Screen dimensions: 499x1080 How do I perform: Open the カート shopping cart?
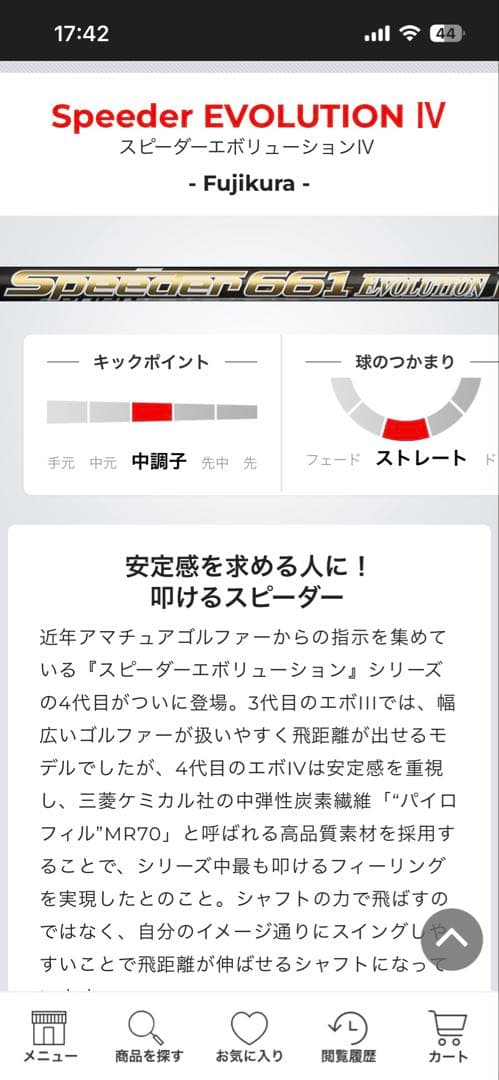(448, 1036)
